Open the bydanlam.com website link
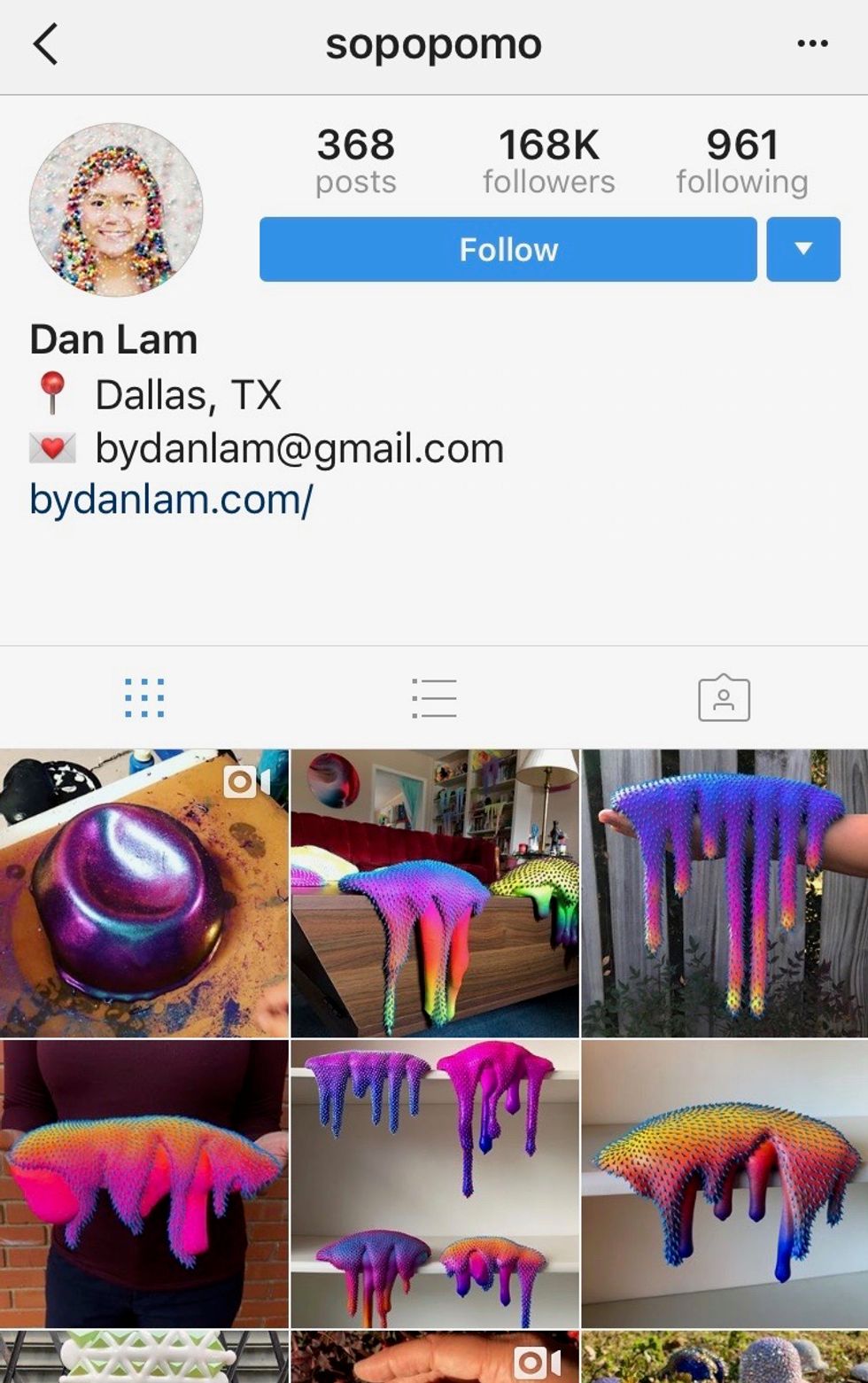The image size is (868, 1383). (171, 500)
